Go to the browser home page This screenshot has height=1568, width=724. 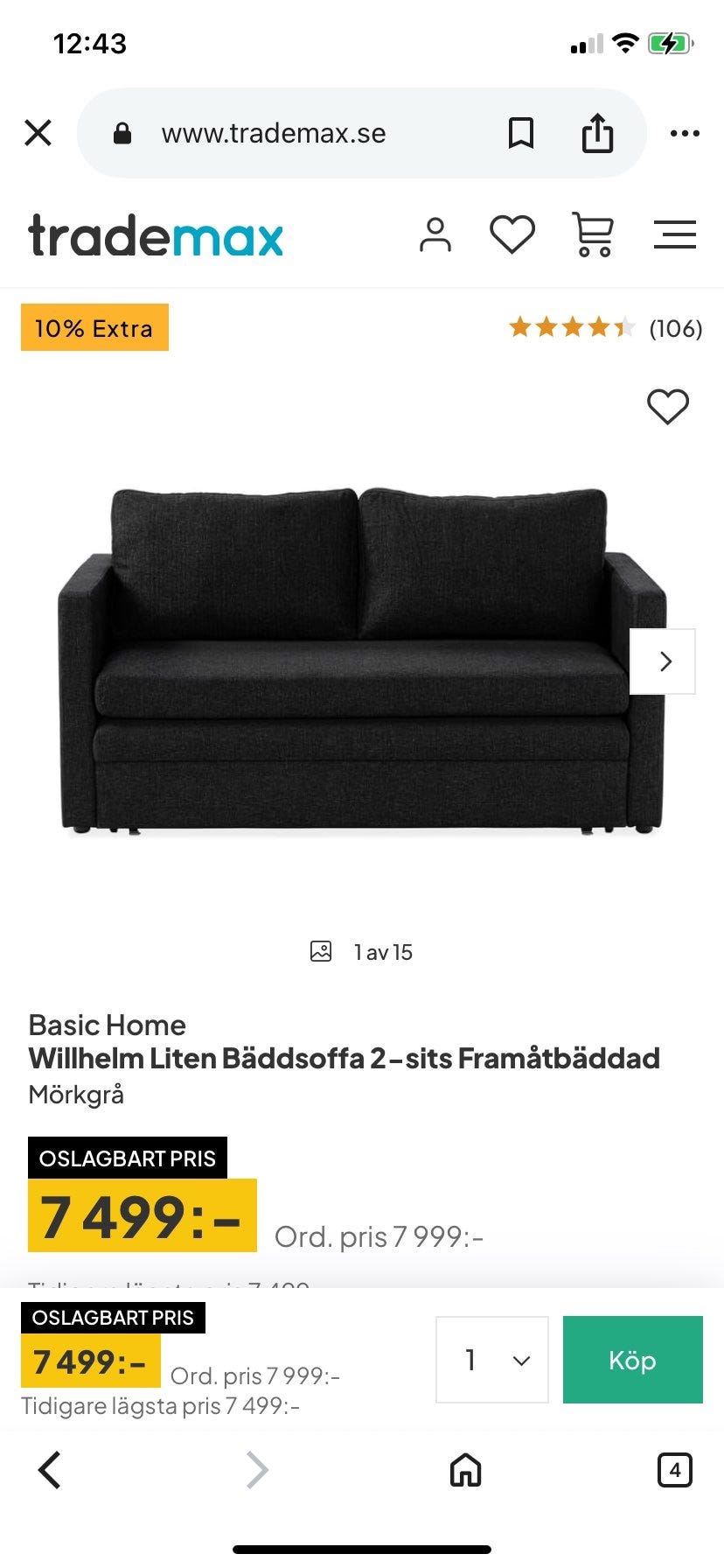(465, 1470)
